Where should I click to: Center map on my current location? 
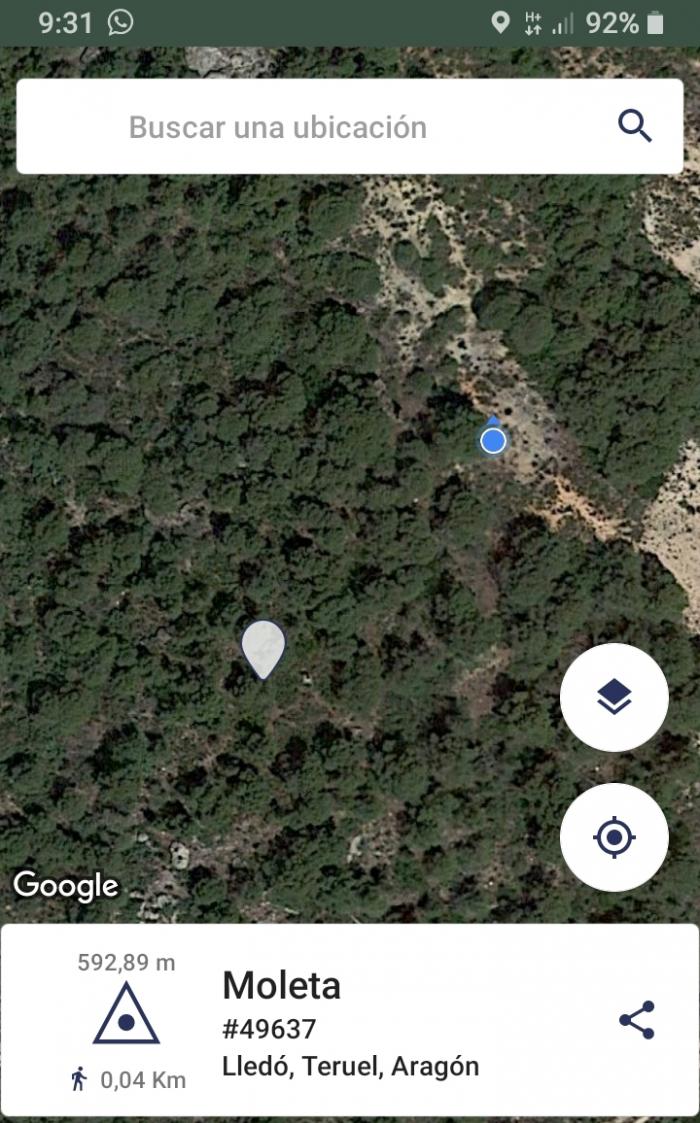pyautogui.click(x=614, y=837)
